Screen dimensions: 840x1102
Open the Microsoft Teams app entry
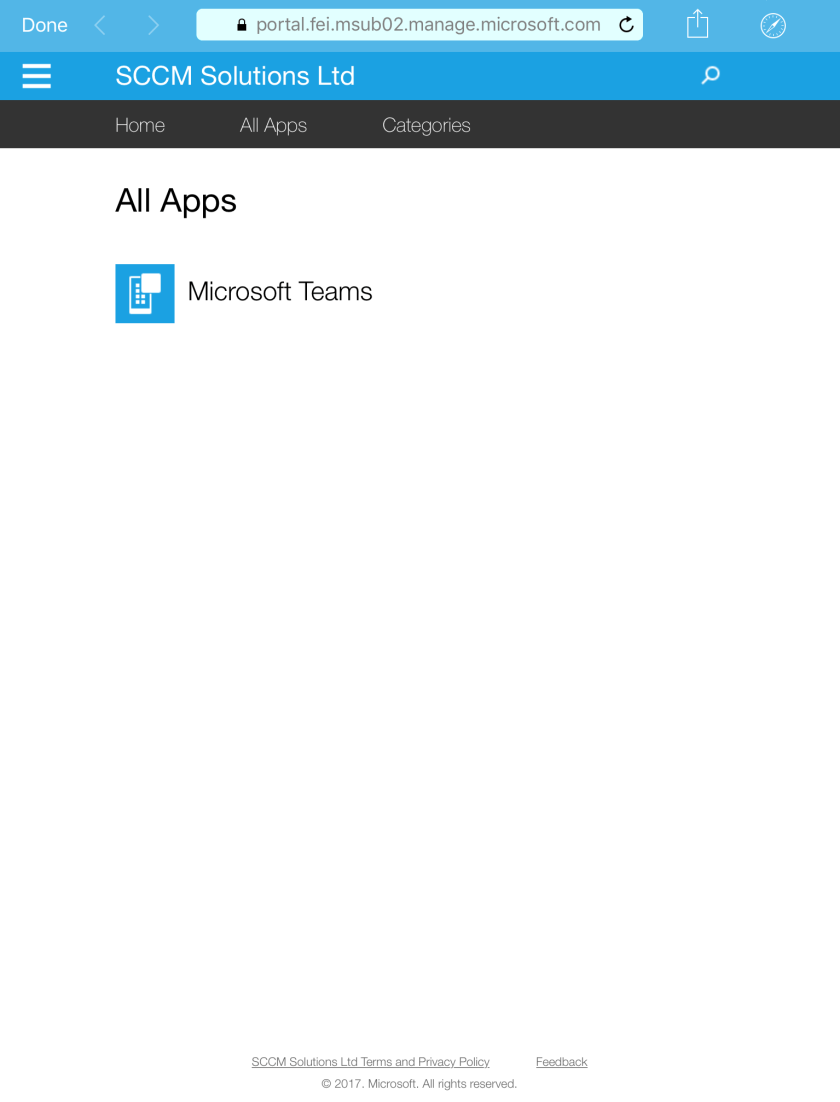click(279, 292)
